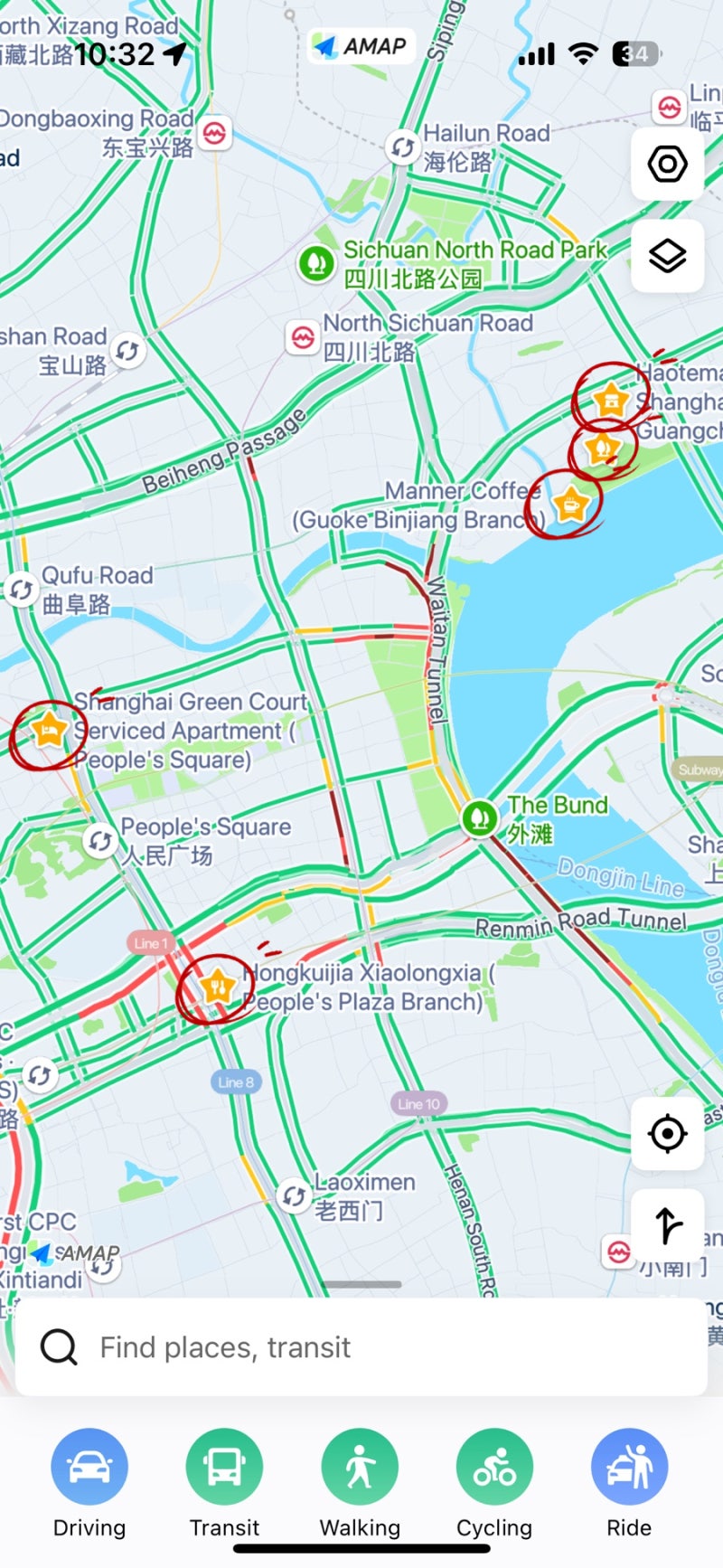Viewport: 723px width, 1568px height.
Task: Open the map layers button
Action: [667, 256]
